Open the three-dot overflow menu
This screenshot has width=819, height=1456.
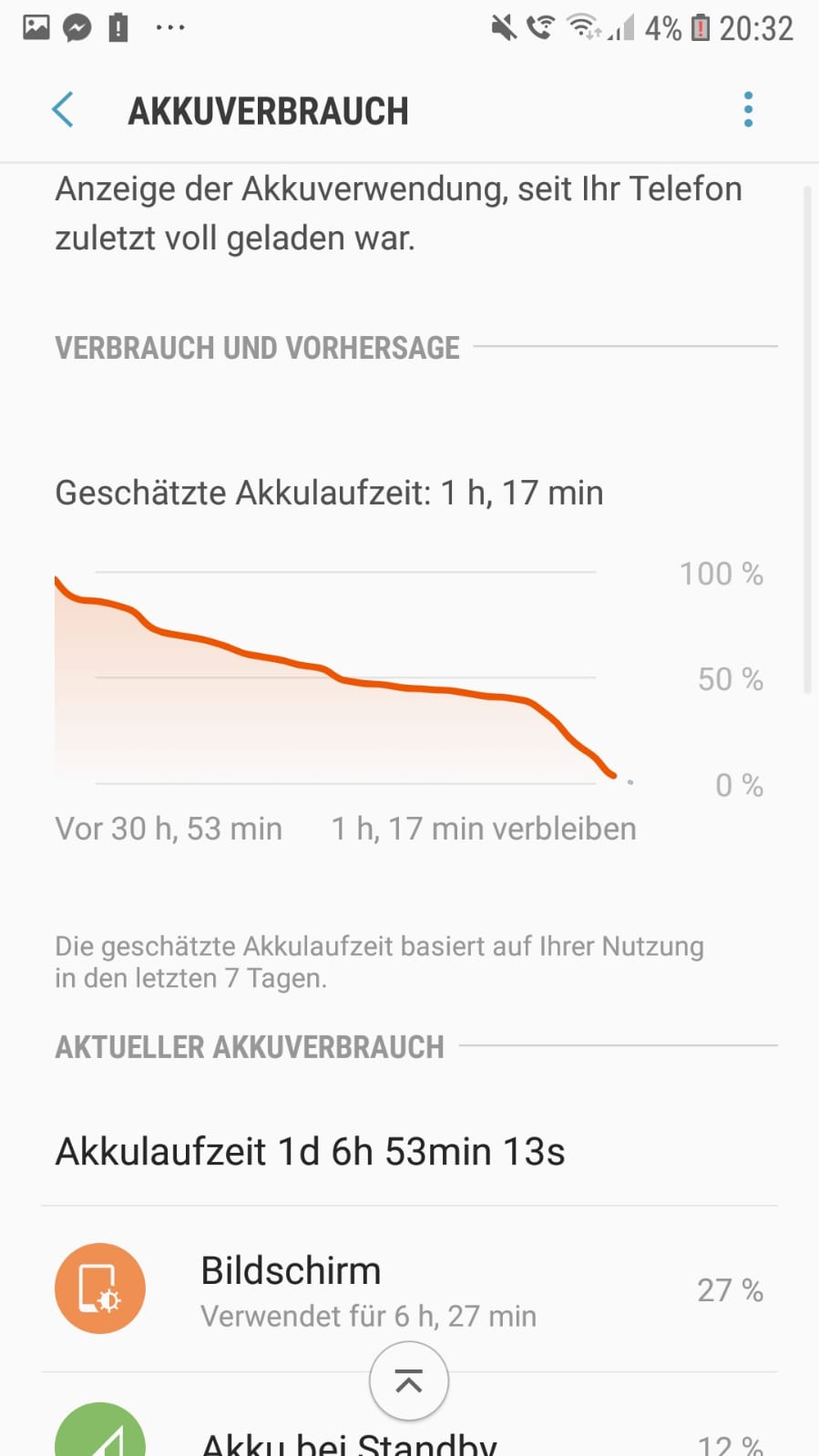[748, 110]
